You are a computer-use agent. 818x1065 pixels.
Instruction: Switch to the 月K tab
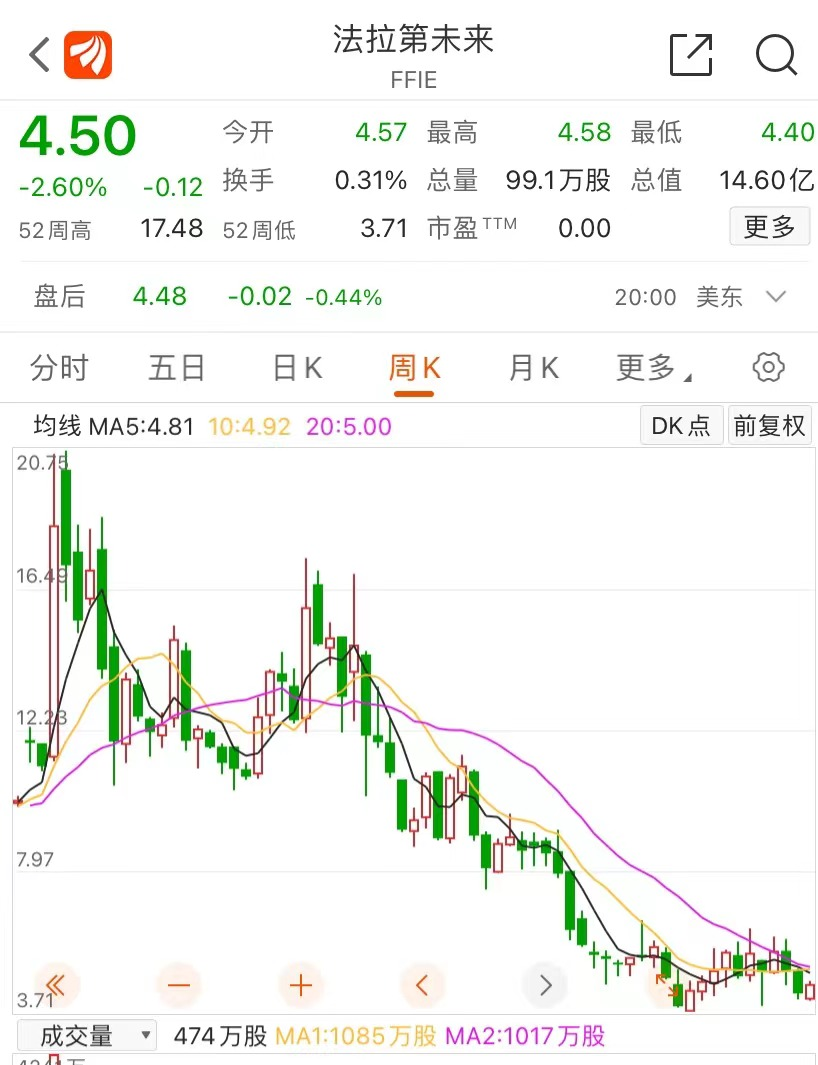tap(533, 368)
